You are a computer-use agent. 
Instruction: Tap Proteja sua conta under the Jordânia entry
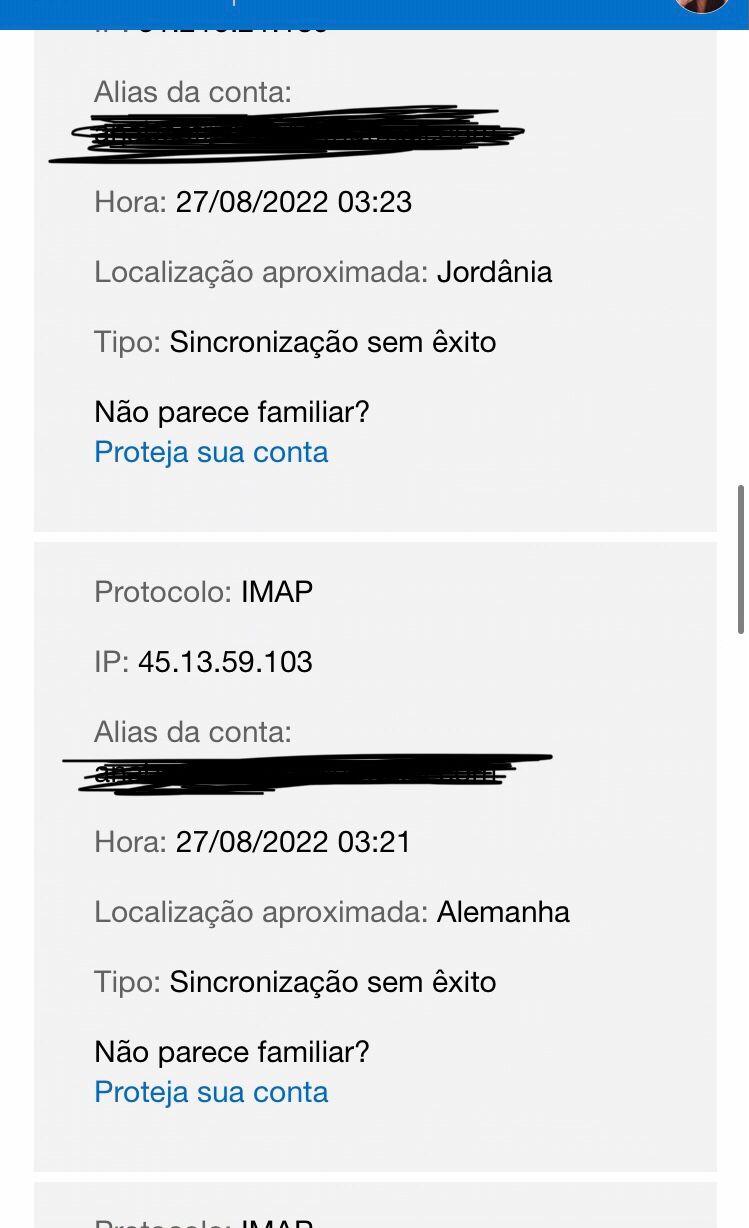click(x=211, y=452)
